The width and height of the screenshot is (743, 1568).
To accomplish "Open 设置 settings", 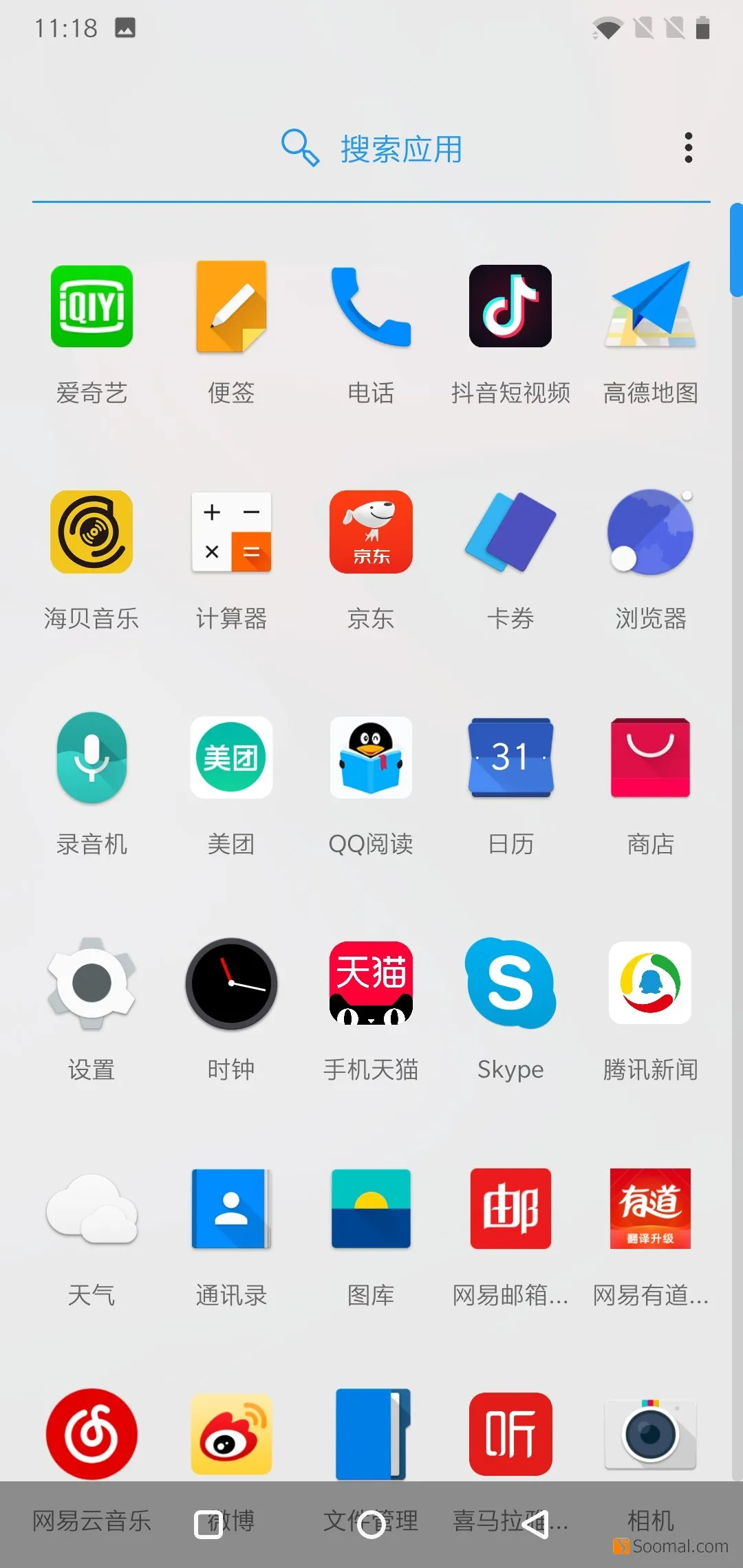I will (x=91, y=983).
